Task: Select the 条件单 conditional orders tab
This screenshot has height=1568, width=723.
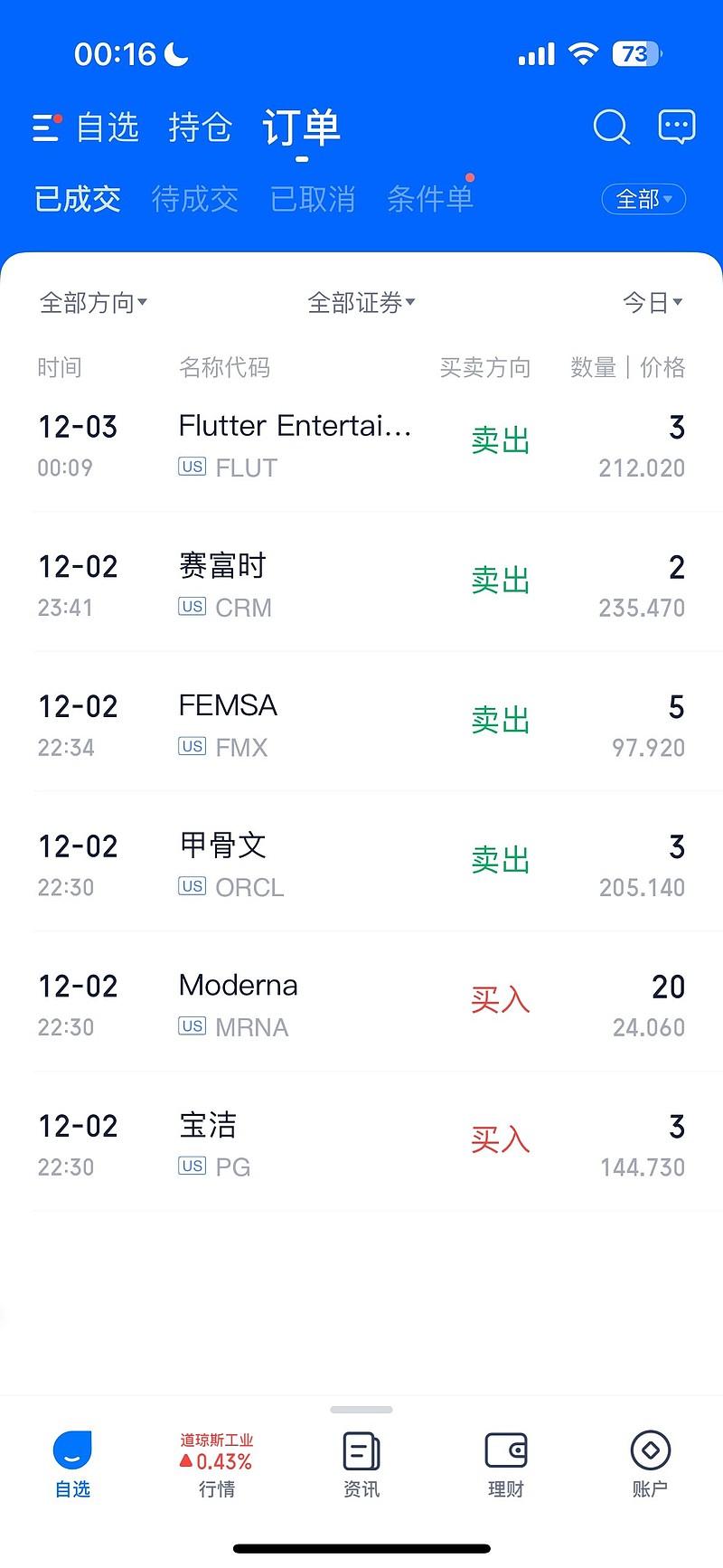Action: 430,199
